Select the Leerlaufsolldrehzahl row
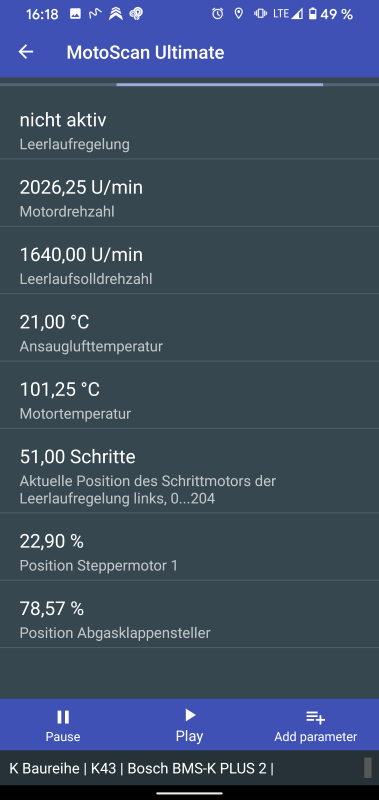379x800 pixels. click(x=189, y=260)
